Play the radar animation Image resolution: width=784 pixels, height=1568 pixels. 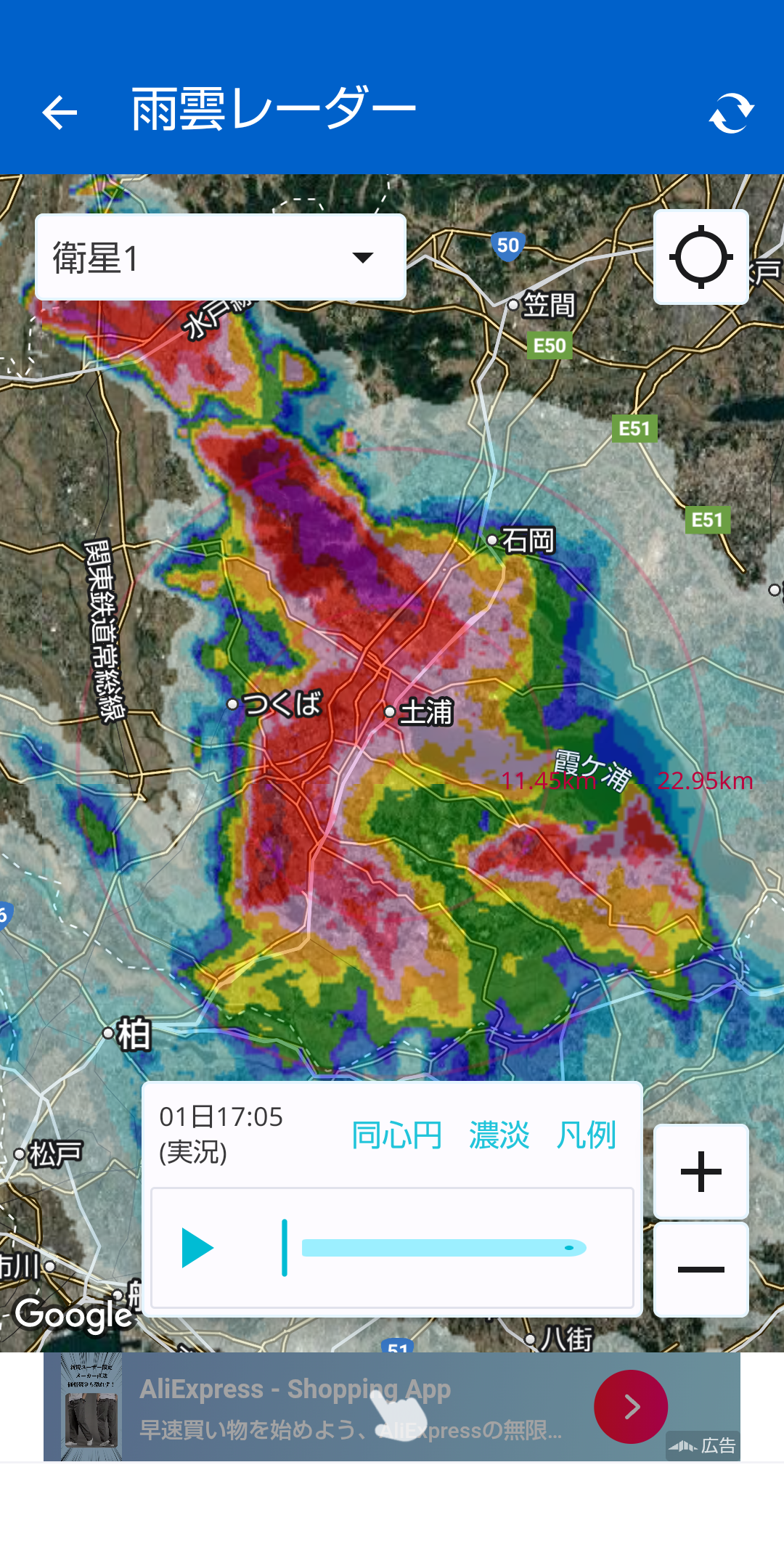pos(197,1248)
